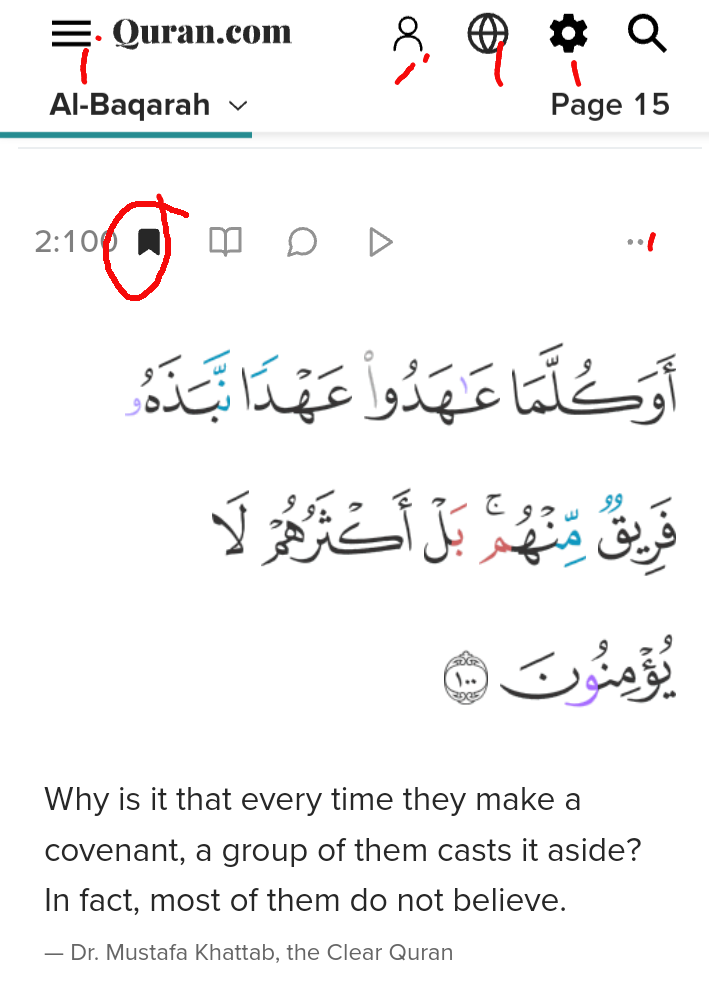Open the search icon

(x=647, y=35)
